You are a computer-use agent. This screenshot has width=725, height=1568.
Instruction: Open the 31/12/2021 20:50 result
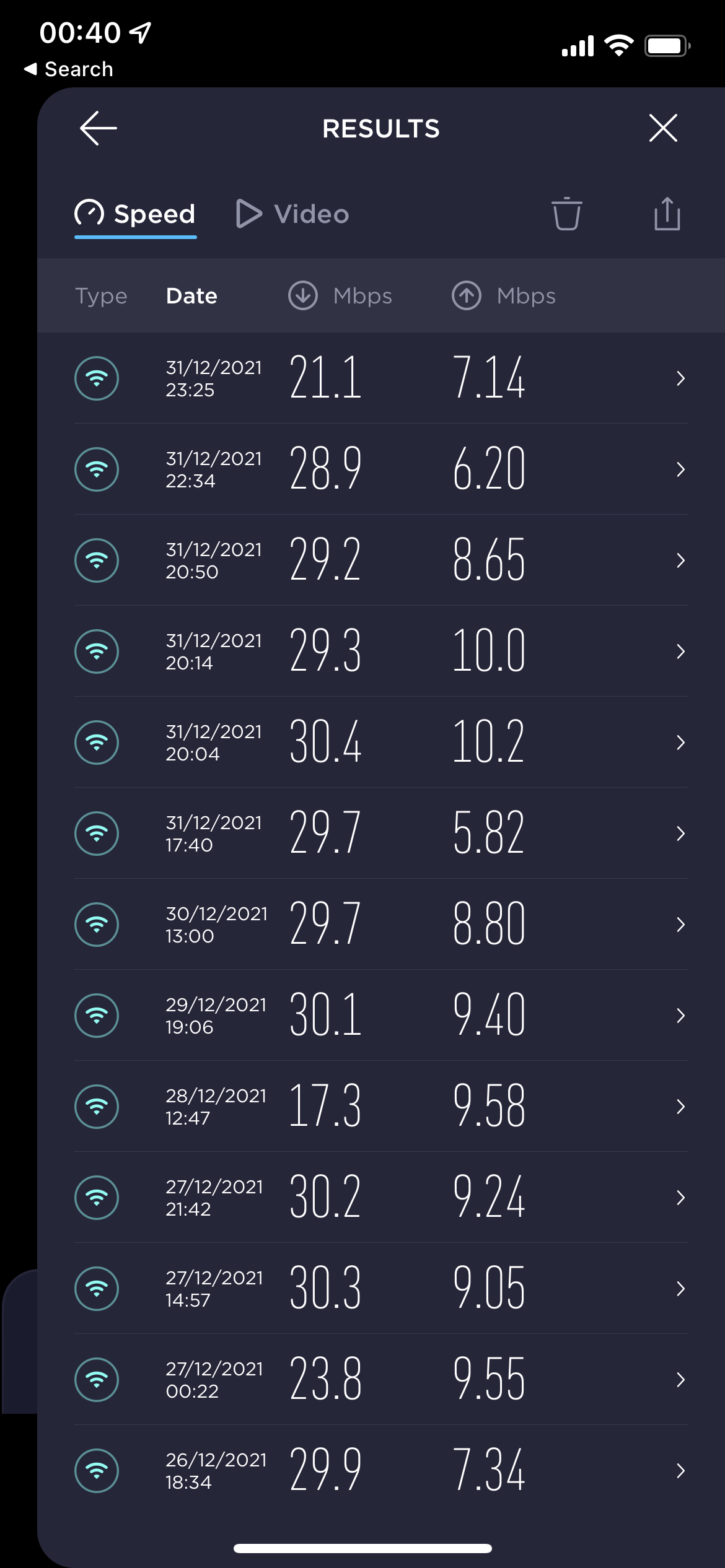point(380,560)
